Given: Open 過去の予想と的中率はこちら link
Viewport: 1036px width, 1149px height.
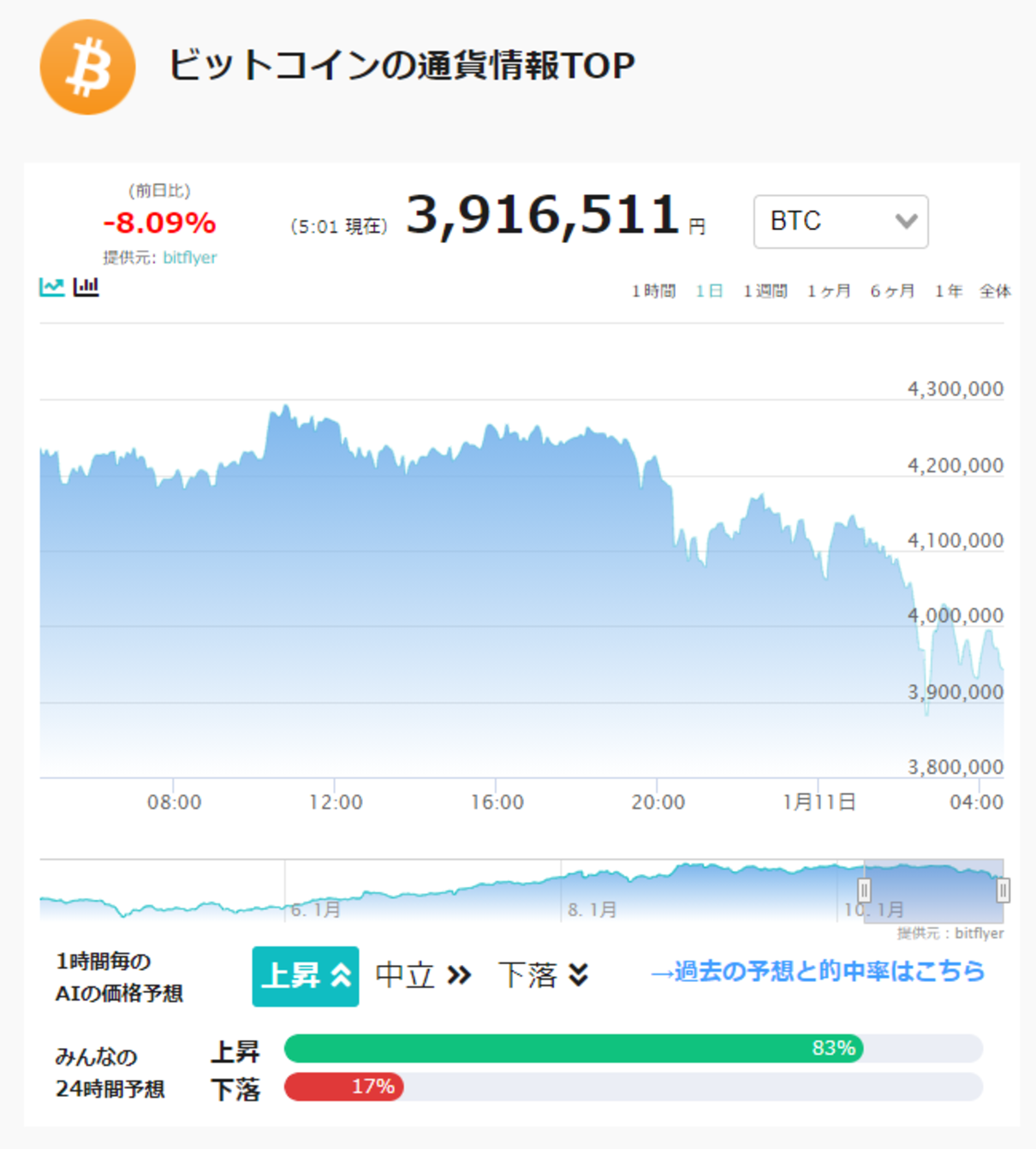Looking at the screenshot, I should (817, 972).
